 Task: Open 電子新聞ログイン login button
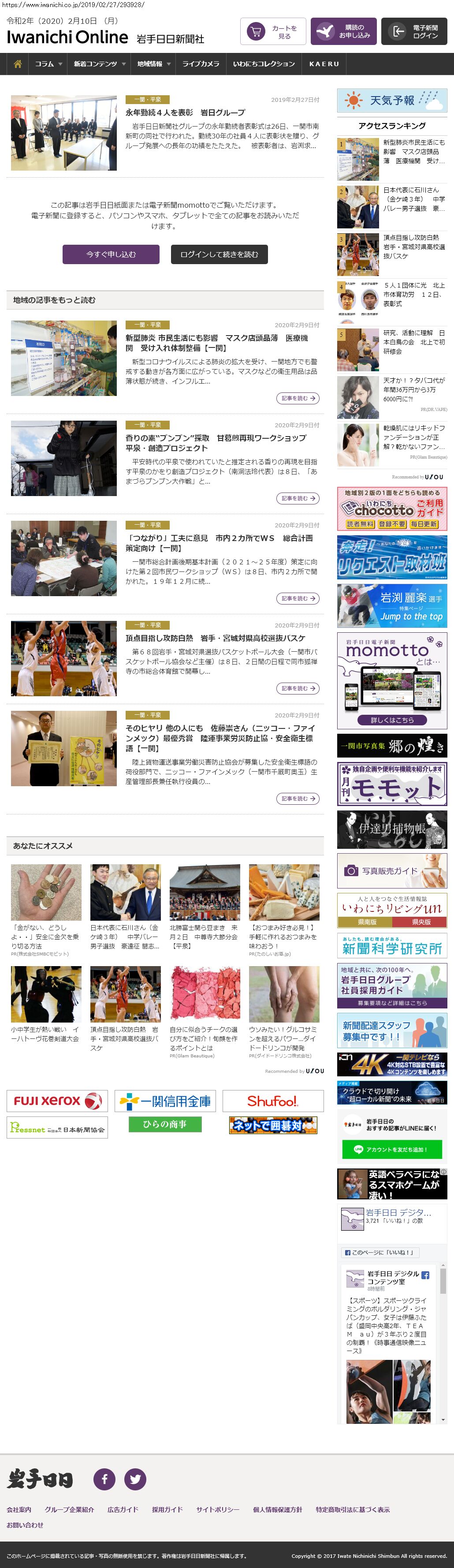pyautogui.click(x=414, y=32)
